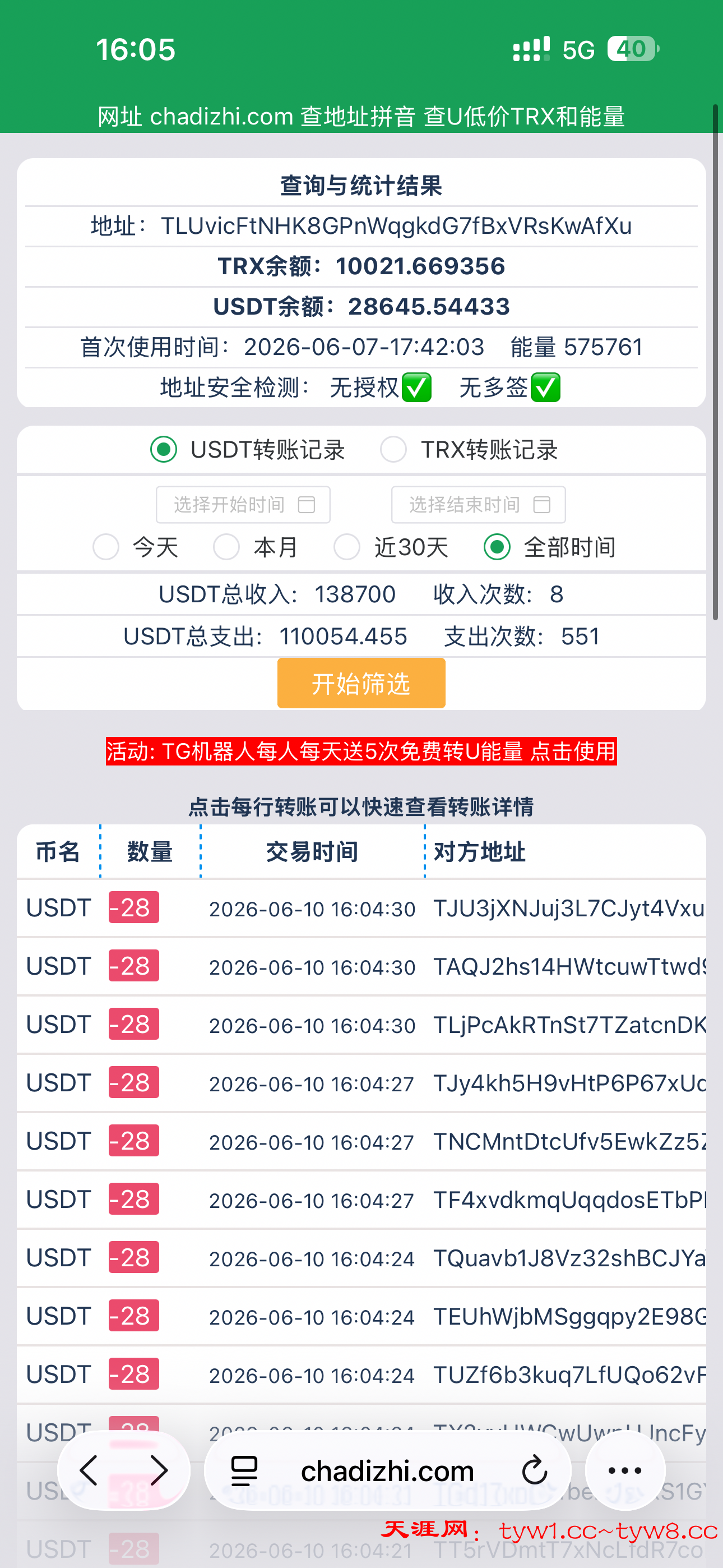
Task: Open the transfer to TNCMntDtcUfv5EwkZz5
Action: click(361, 1142)
